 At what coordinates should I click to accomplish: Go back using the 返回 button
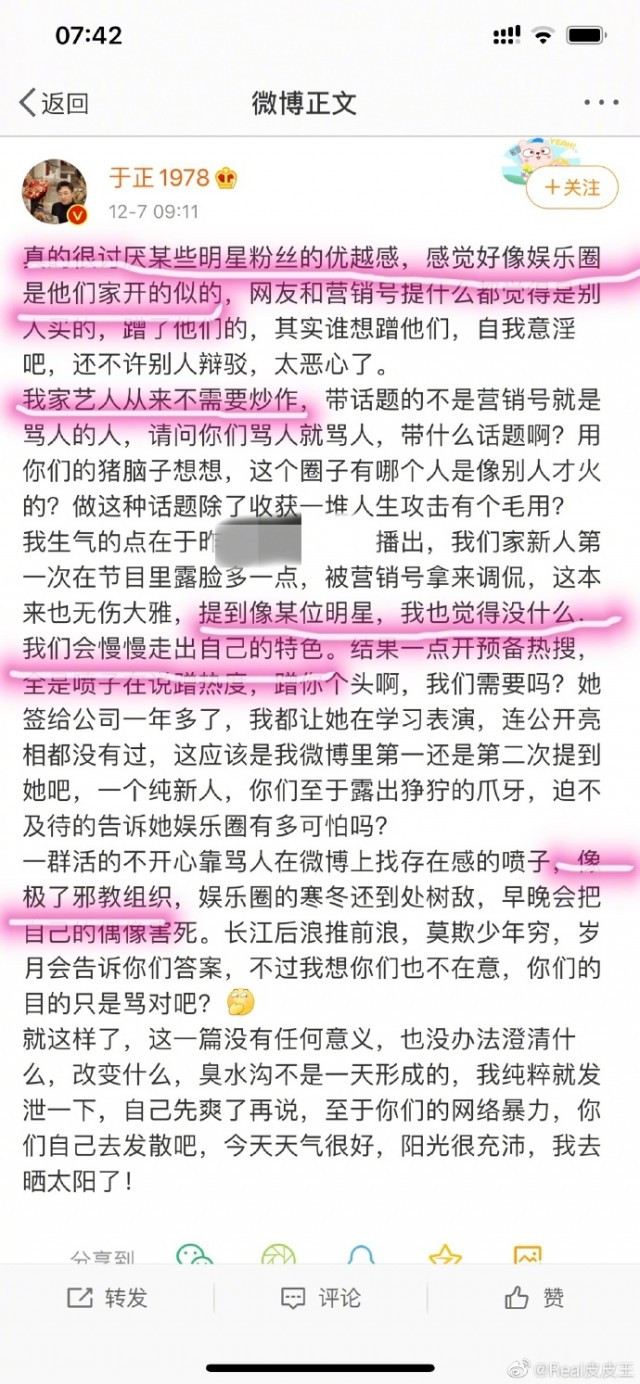pos(54,102)
